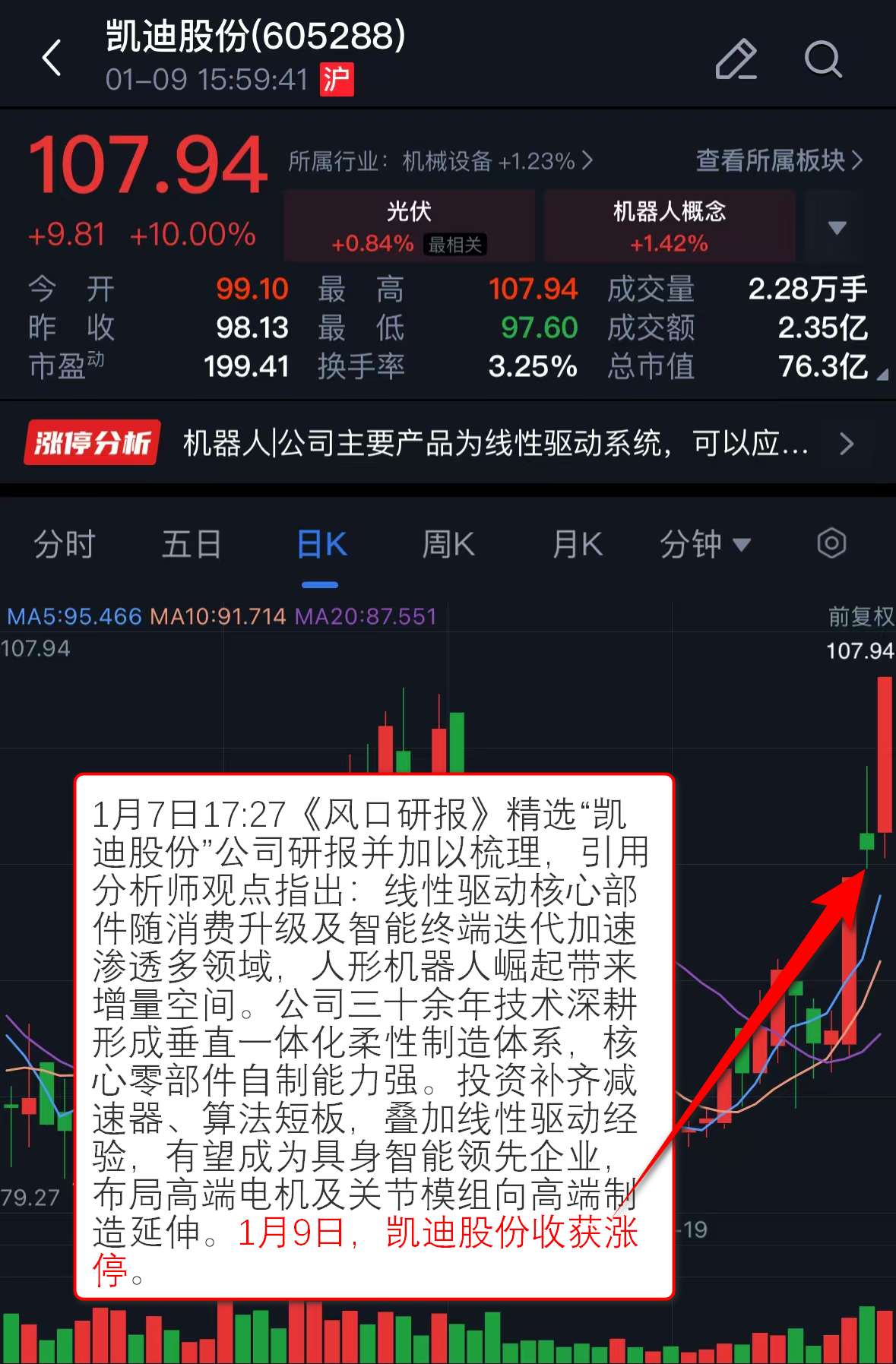Switch to the 分时 chart tab
The image size is (896, 1364).
coord(65,545)
